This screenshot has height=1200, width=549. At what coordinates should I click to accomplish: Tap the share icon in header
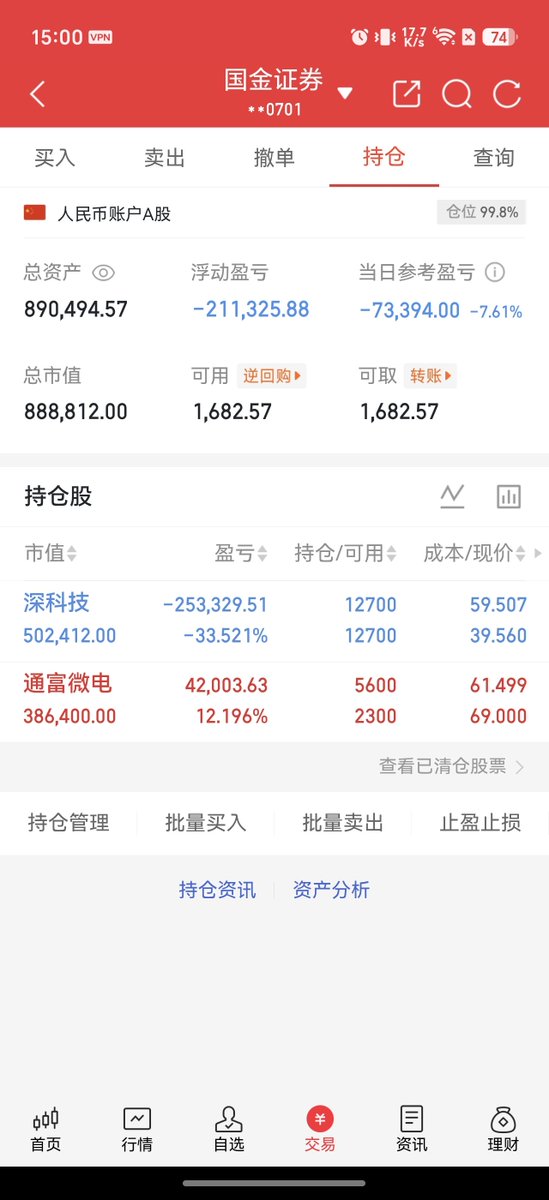pos(407,94)
